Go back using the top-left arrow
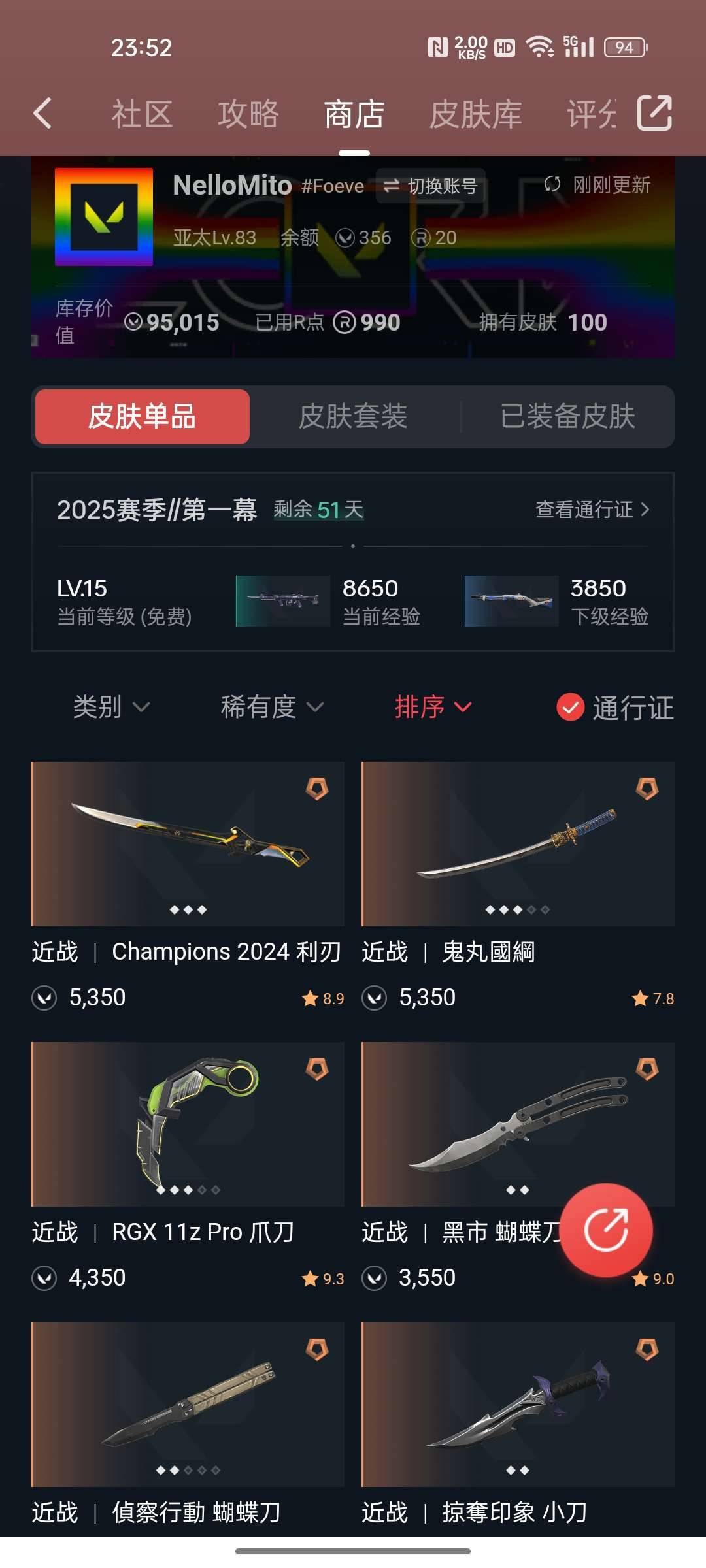The height and width of the screenshot is (1568, 706). [43, 114]
